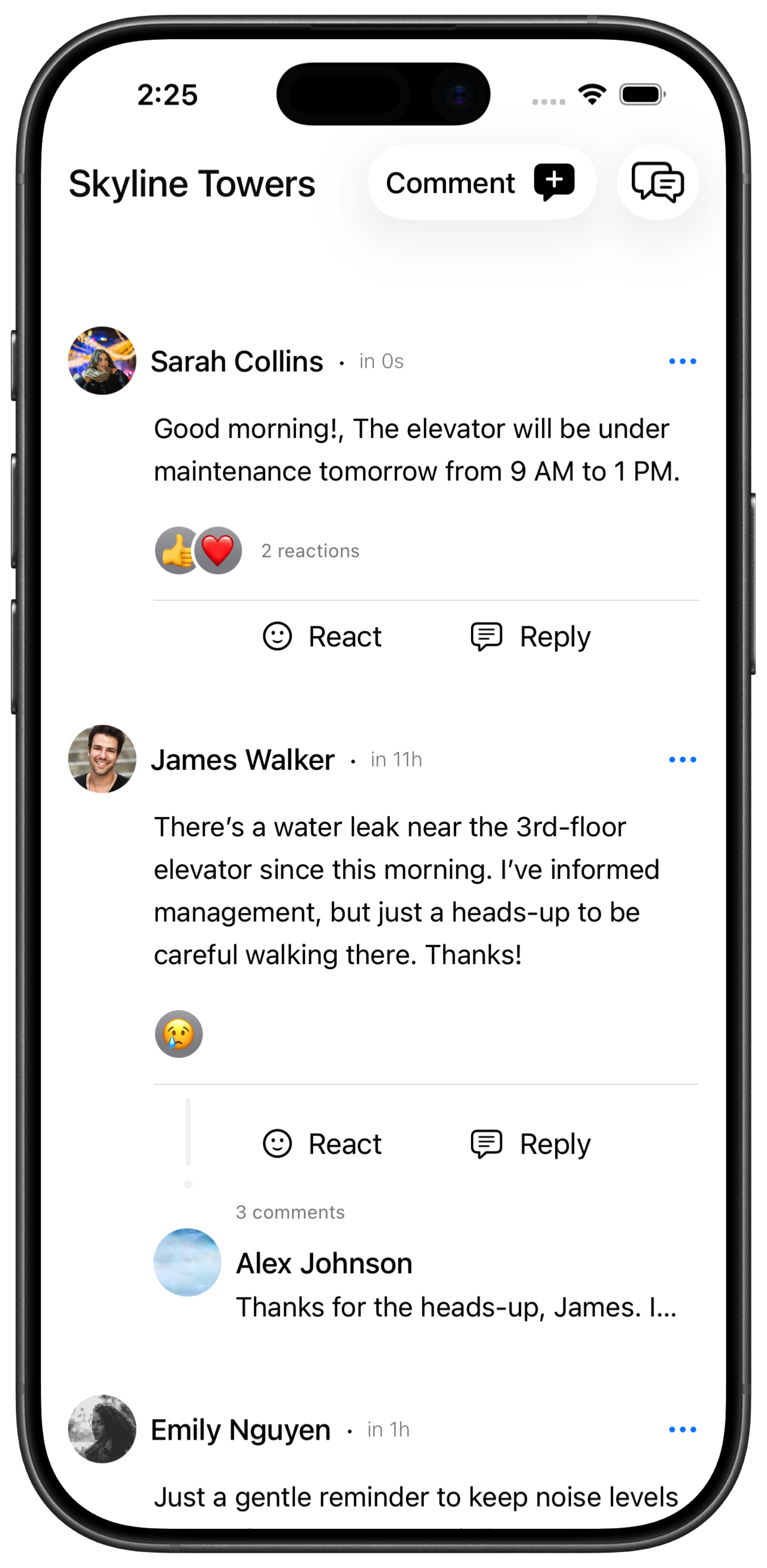
Task: Open the options menu on Sarah Collins's post
Action: (682, 362)
